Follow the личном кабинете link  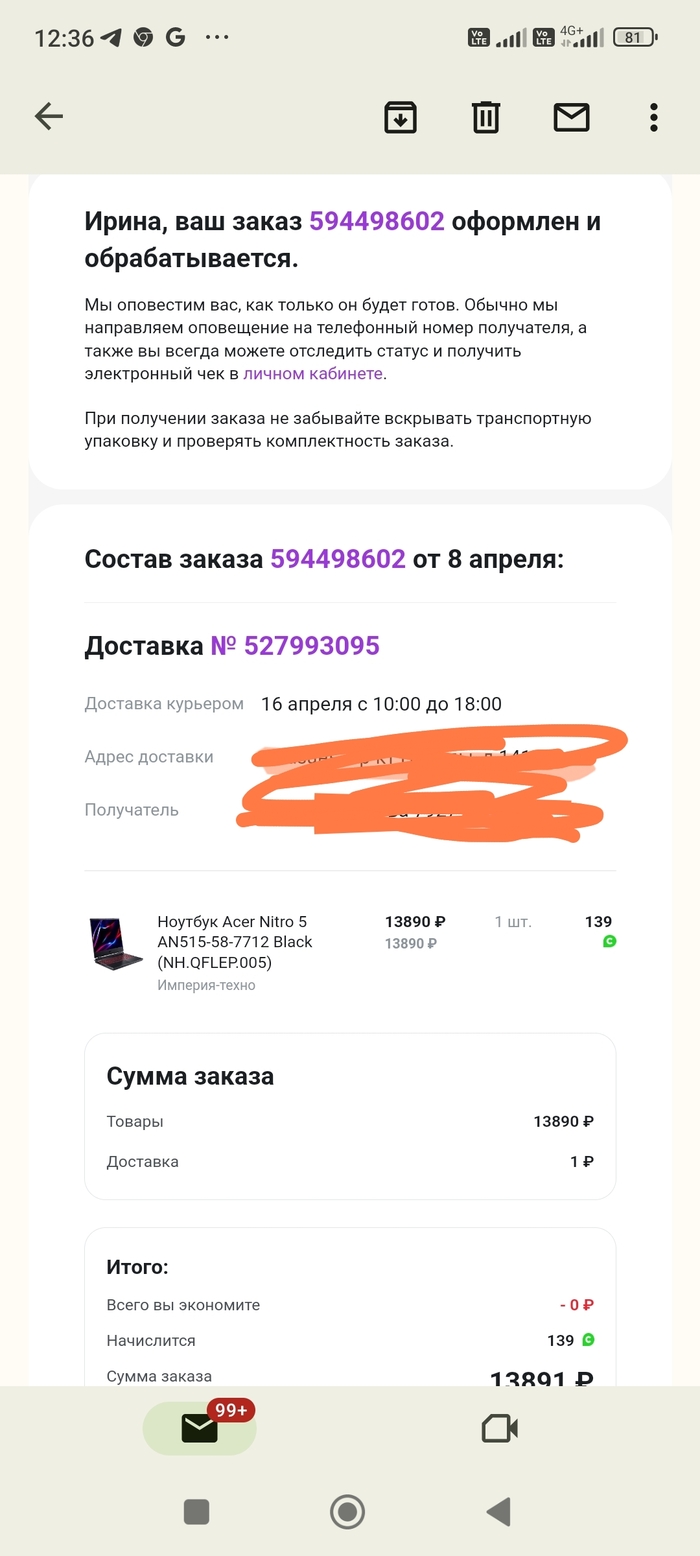(x=313, y=374)
